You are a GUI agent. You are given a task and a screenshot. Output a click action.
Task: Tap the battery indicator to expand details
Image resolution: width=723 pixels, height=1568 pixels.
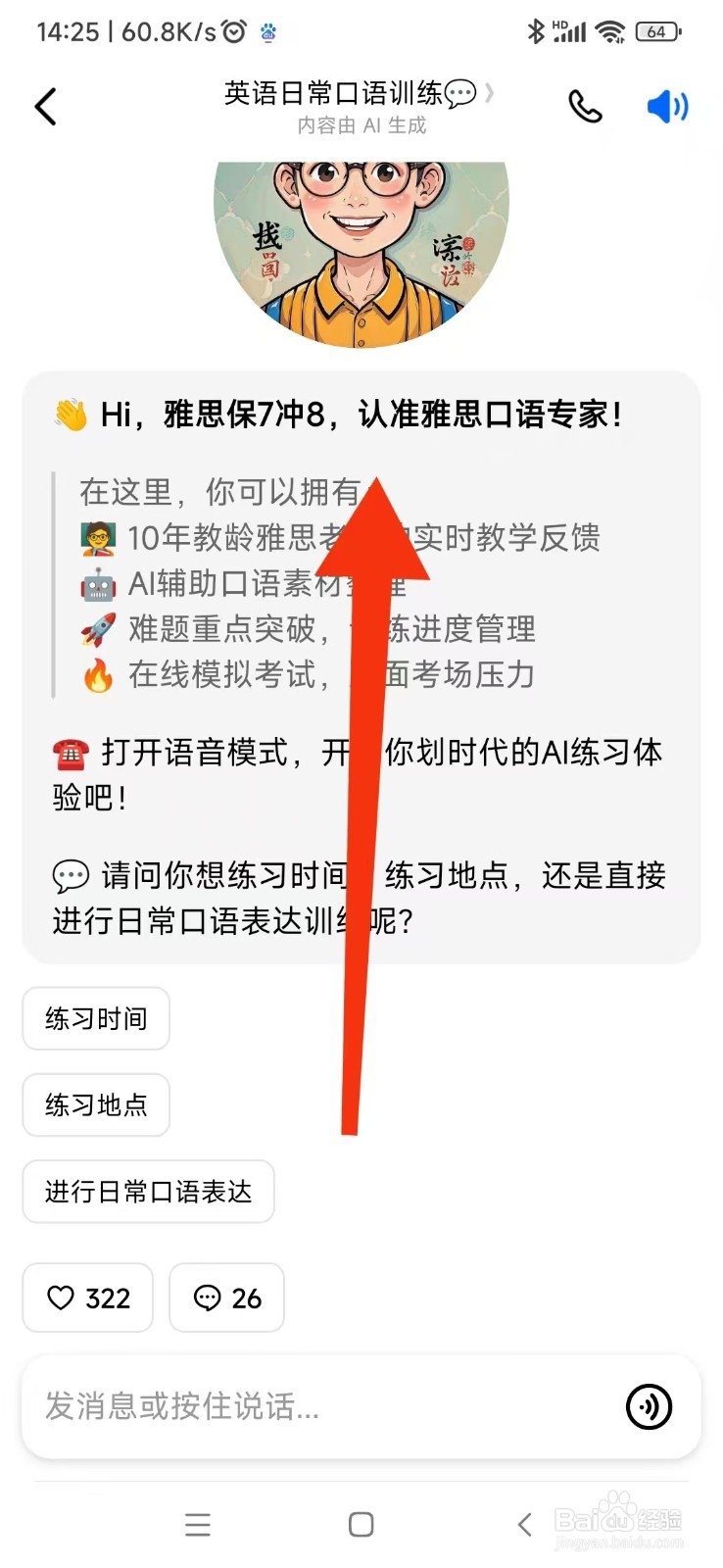tap(655, 31)
